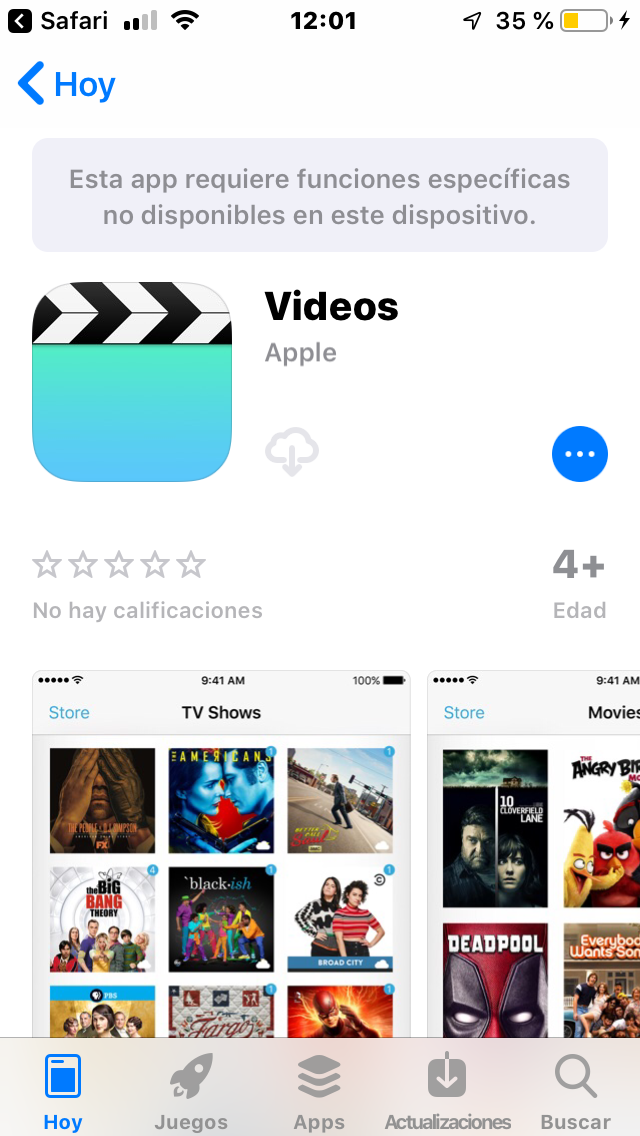
Task: Open the blue more options button
Action: tap(579, 454)
